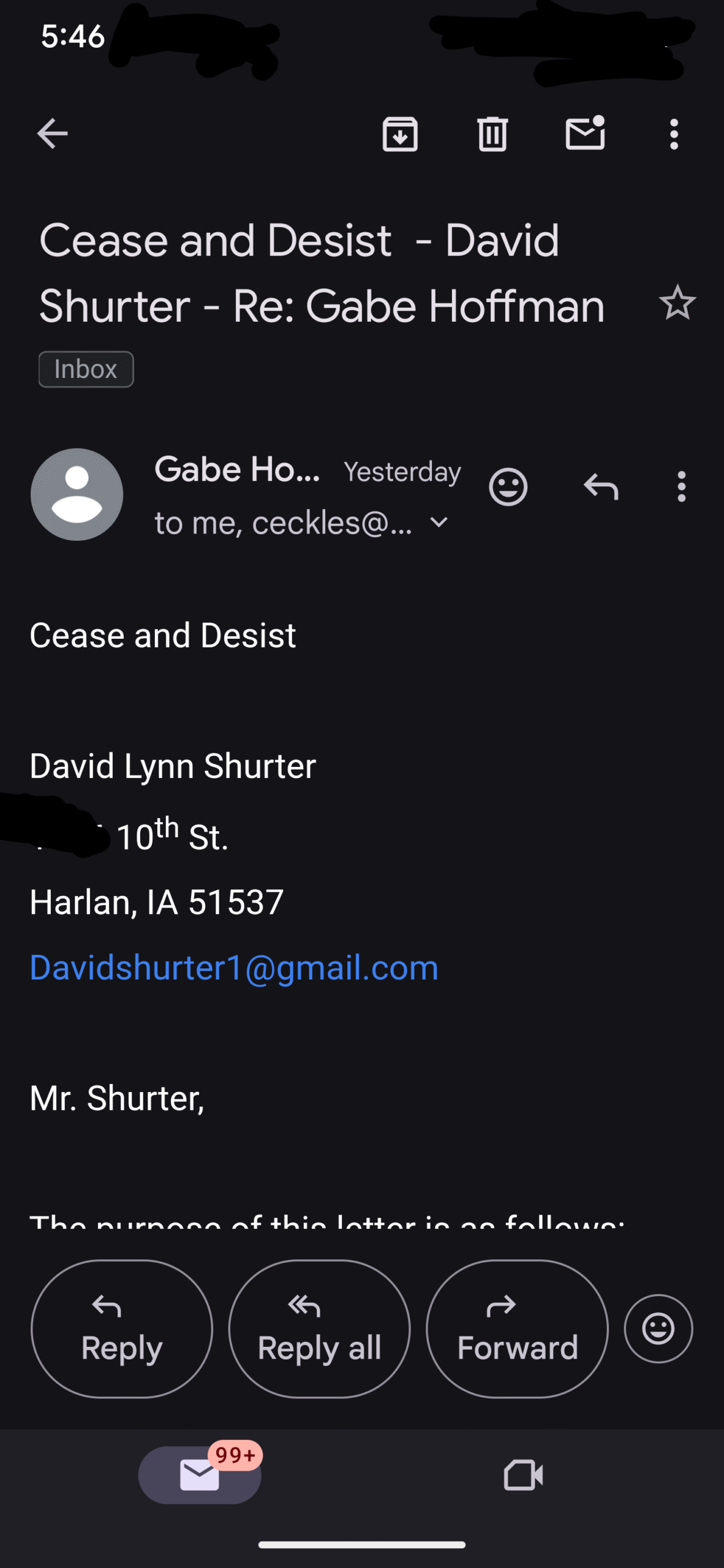This screenshot has height=1568, width=724.
Task: Tap the reply arrow beside sender name
Action: point(601,487)
